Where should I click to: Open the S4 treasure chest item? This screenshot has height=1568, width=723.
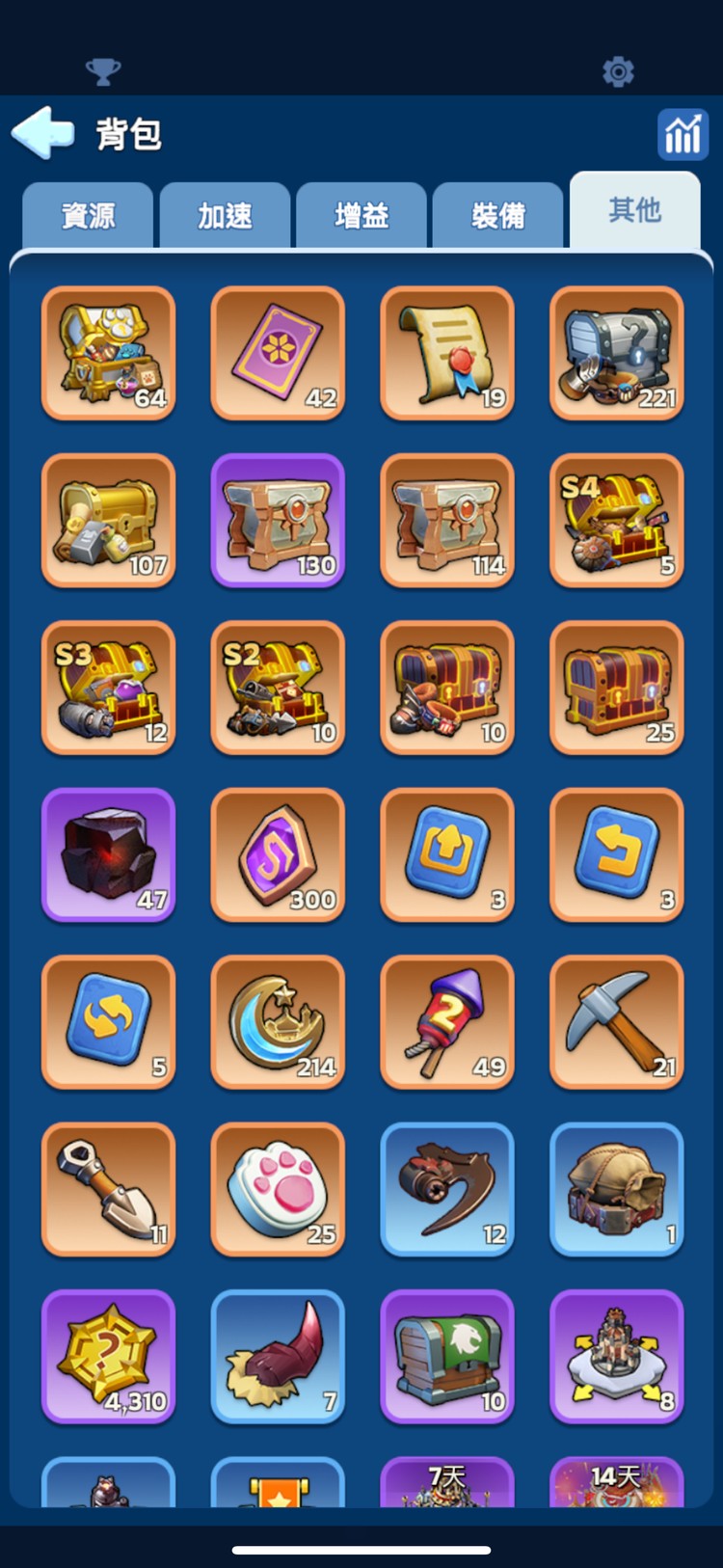click(x=617, y=521)
